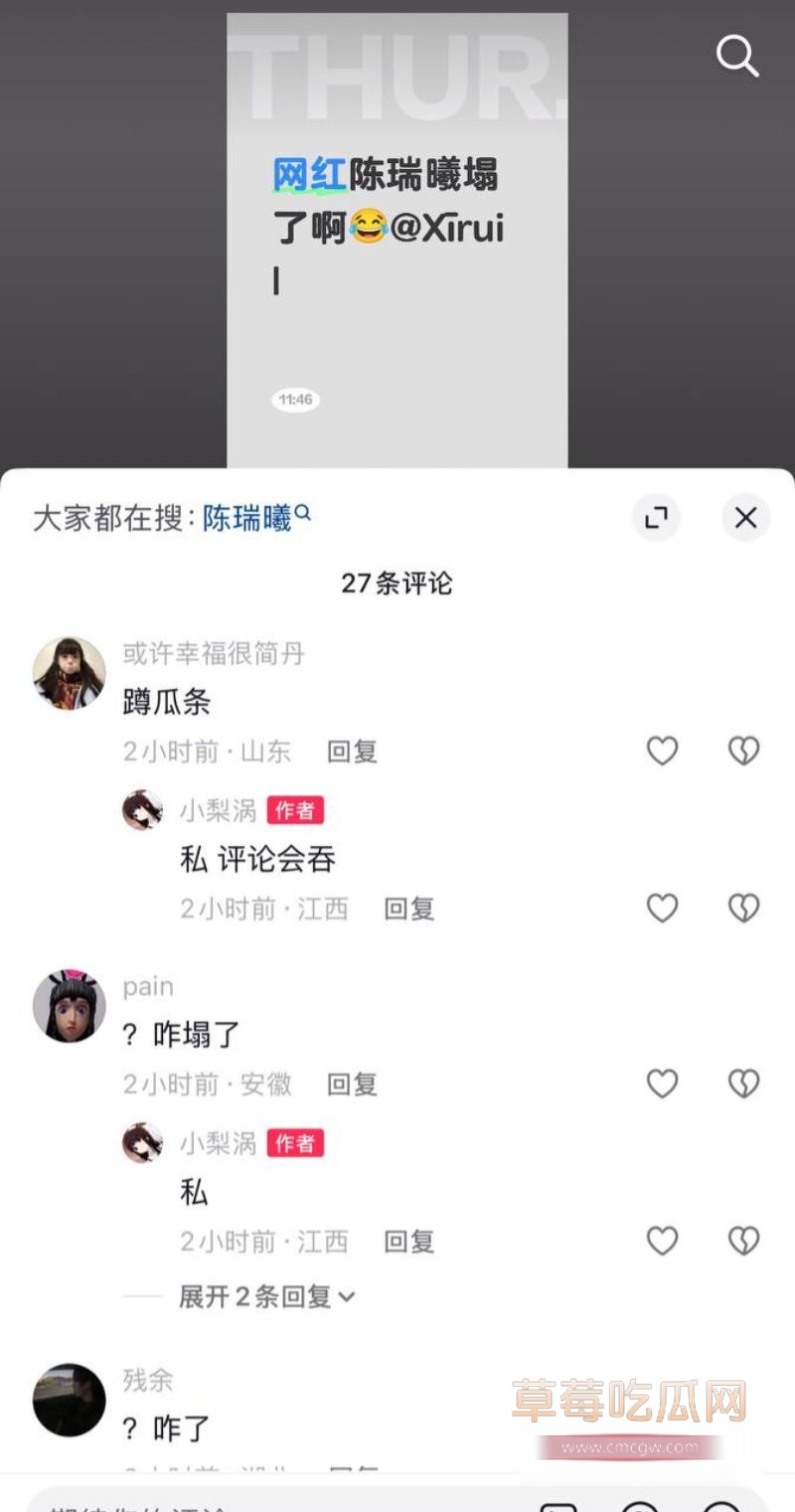The image size is (795, 1512).
Task: Reply to the 蹲瓜条 comment via 回复
Action: click(x=353, y=753)
